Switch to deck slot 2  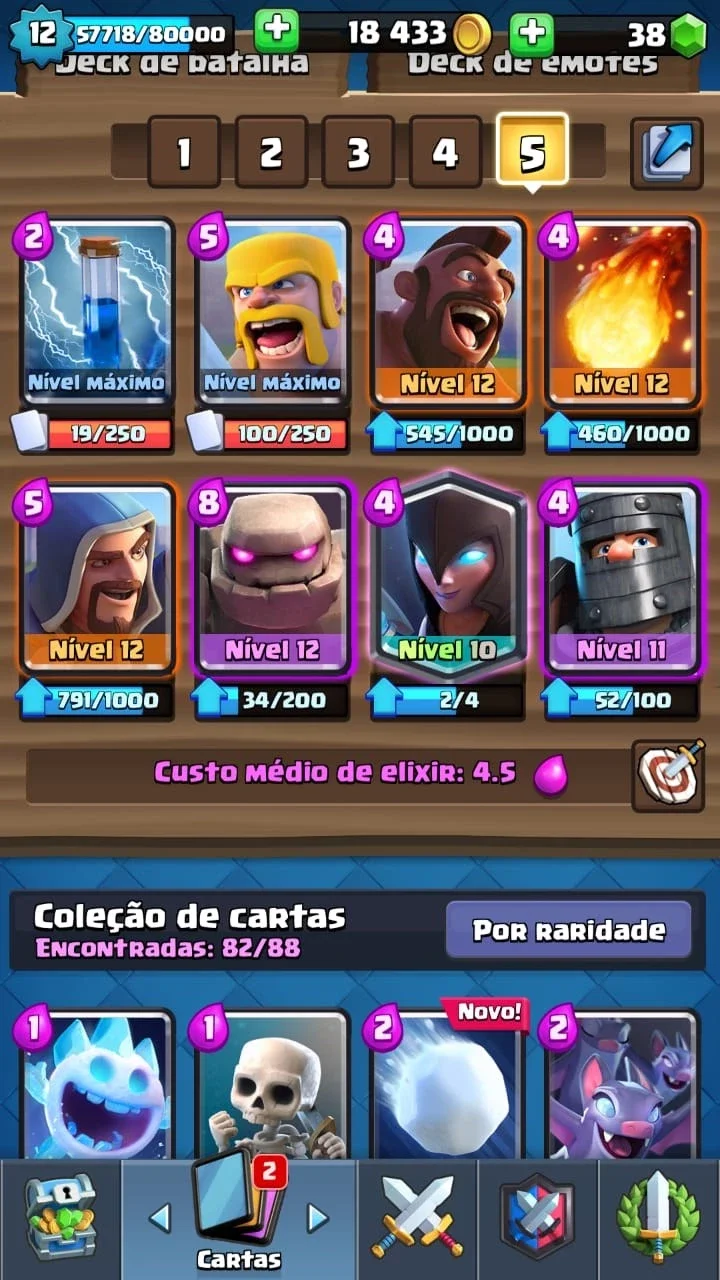tap(271, 152)
